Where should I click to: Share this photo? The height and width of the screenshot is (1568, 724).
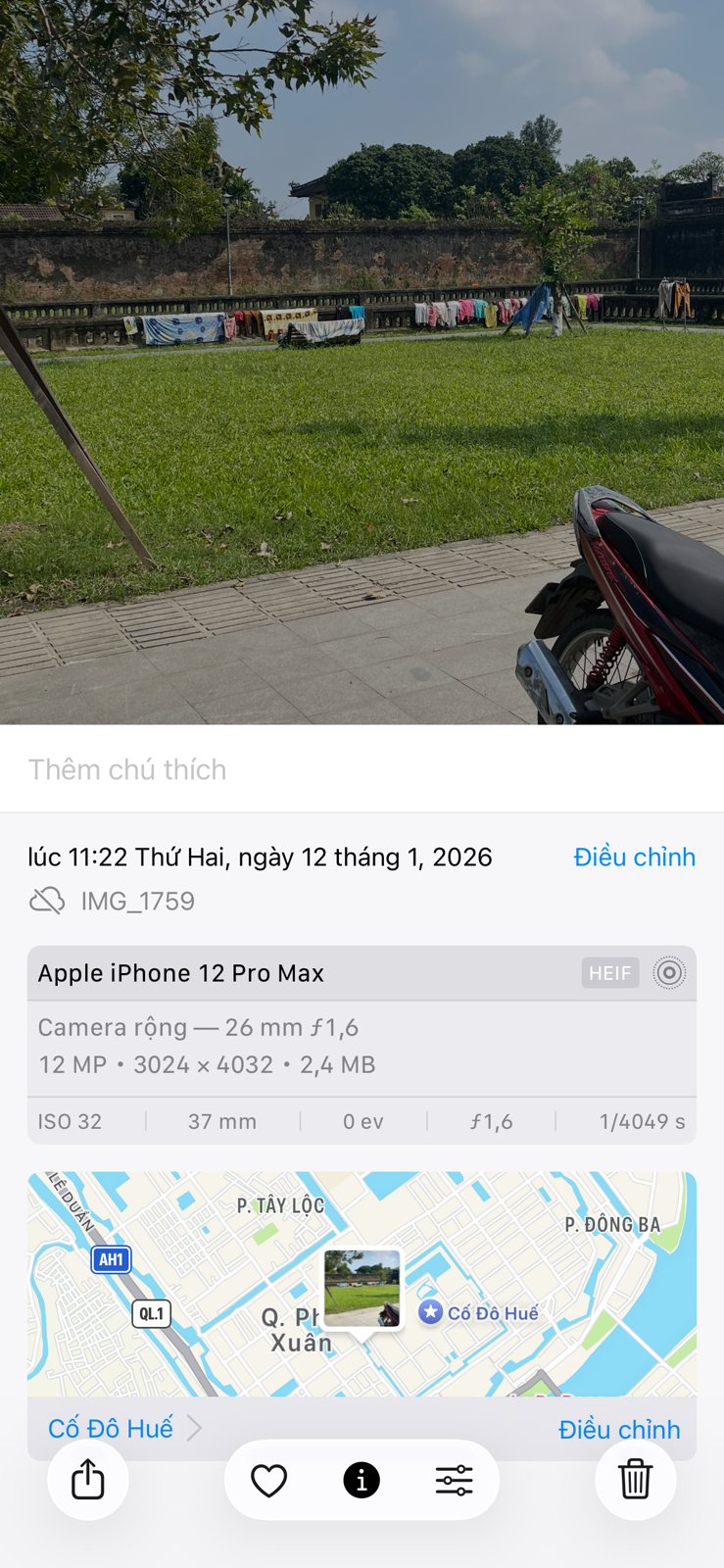pyautogui.click(x=88, y=1480)
